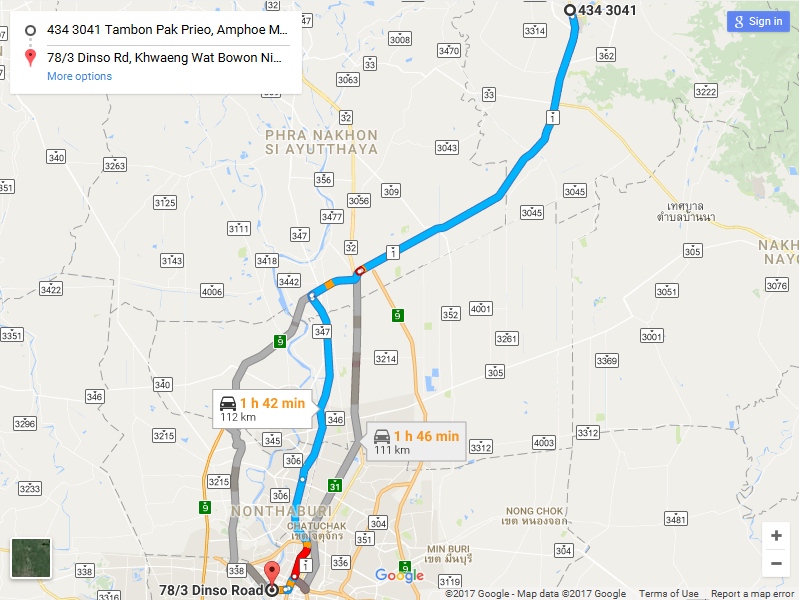Screen dimensions: 799x600
Task: Open More options link
Action: coord(79,76)
